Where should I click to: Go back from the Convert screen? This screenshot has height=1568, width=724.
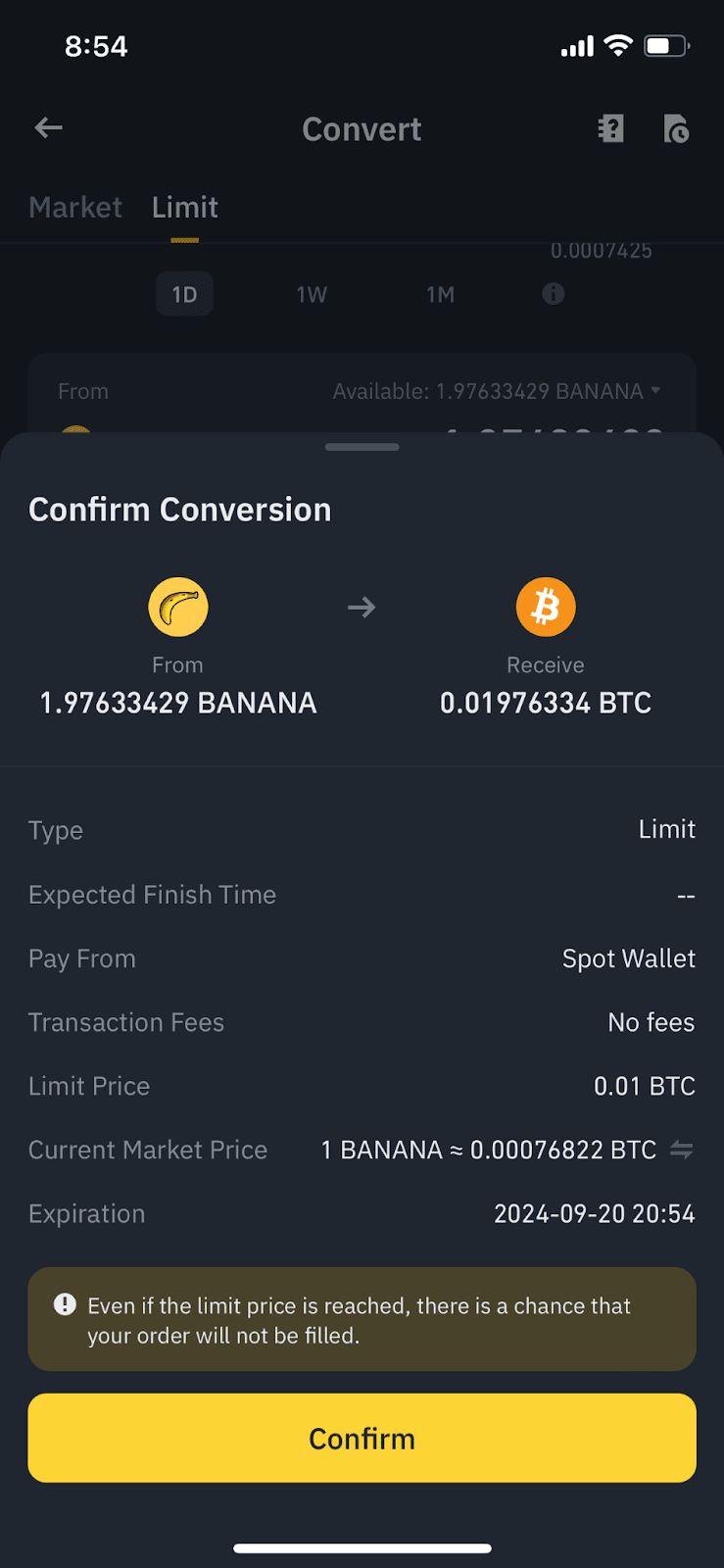49,127
